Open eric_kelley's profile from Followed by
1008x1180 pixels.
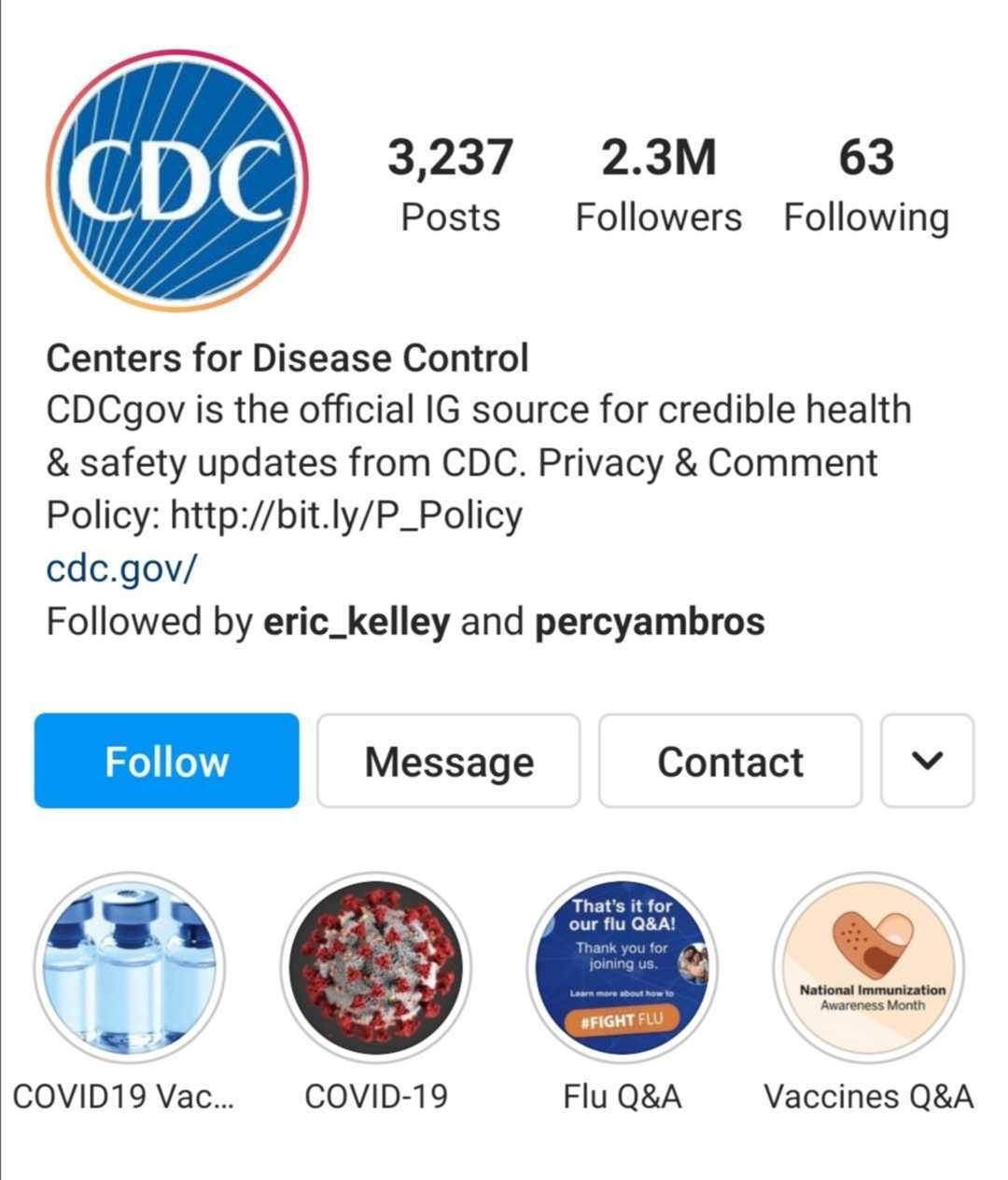tap(357, 621)
